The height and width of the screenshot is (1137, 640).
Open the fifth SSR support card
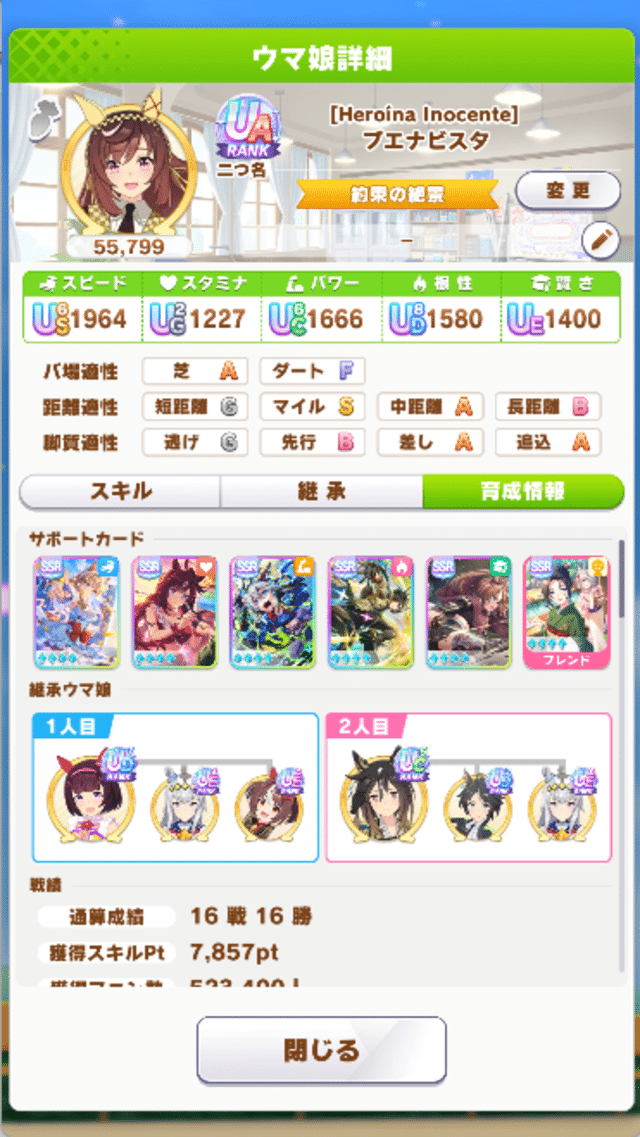point(468,611)
